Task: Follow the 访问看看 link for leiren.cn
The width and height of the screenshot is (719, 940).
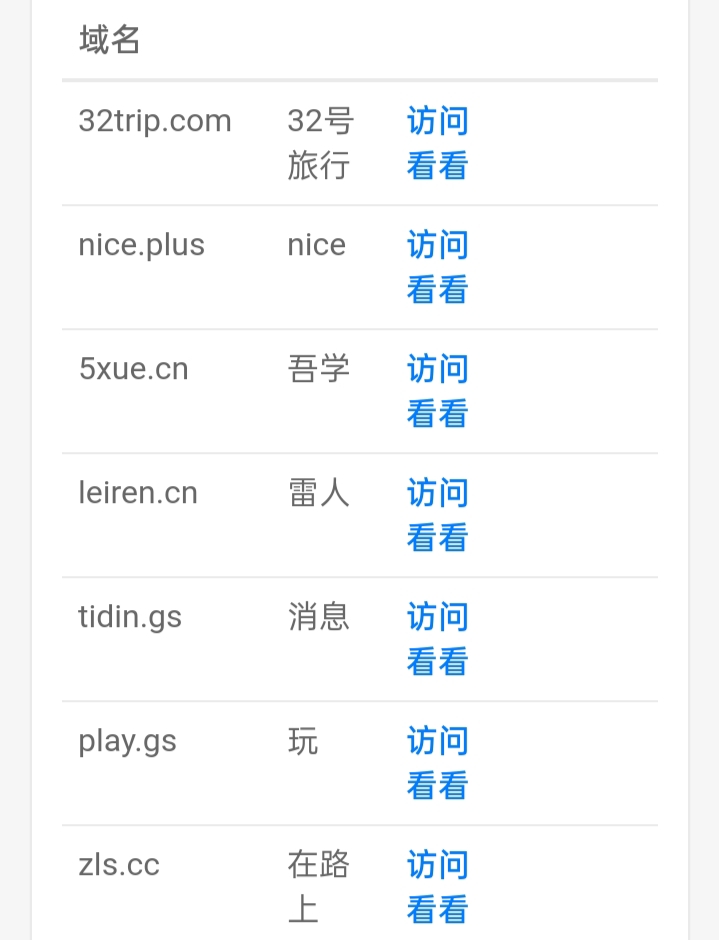Action: (437, 515)
